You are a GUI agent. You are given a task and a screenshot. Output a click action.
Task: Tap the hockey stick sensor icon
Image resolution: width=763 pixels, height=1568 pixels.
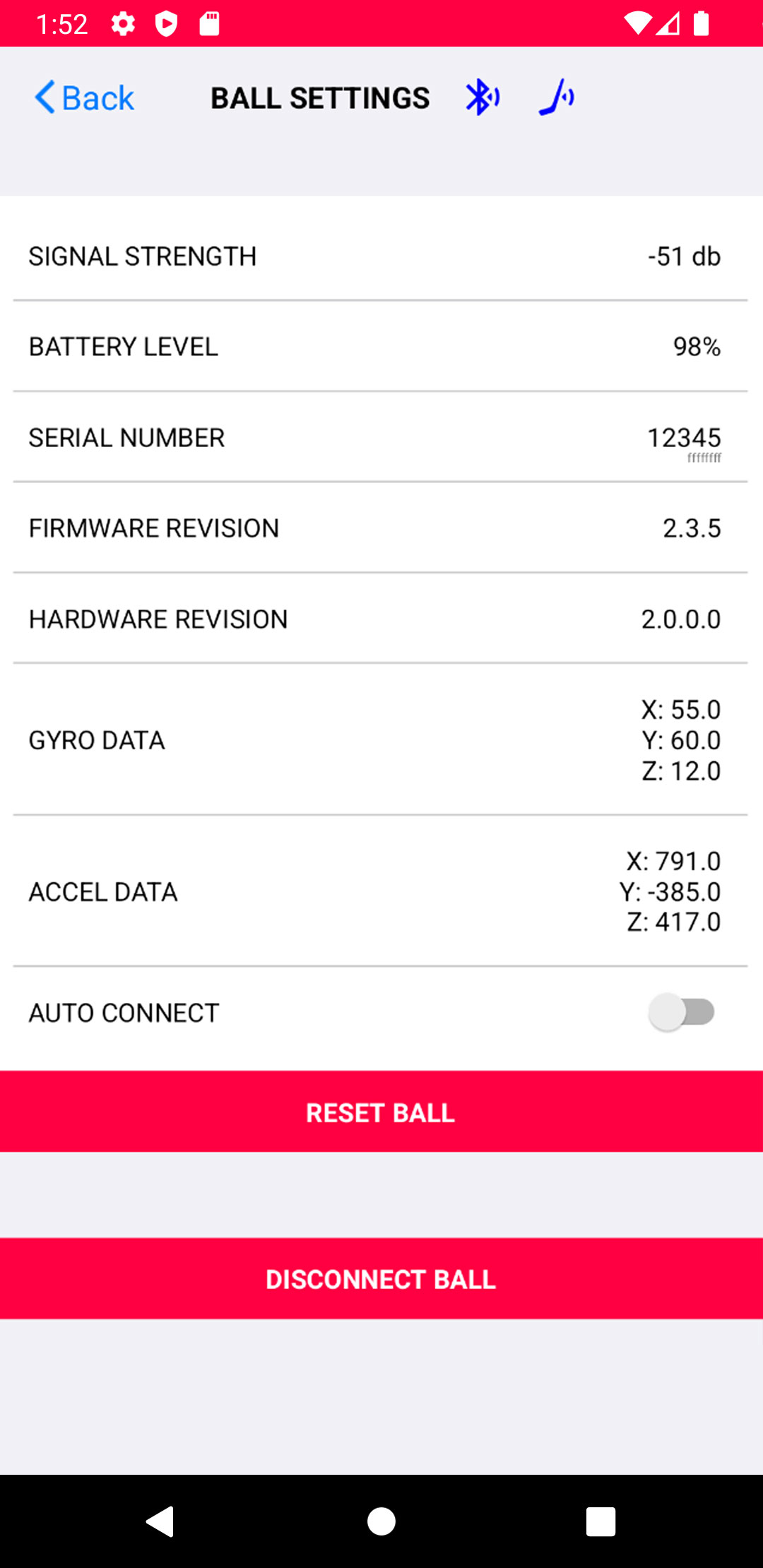pos(557,97)
